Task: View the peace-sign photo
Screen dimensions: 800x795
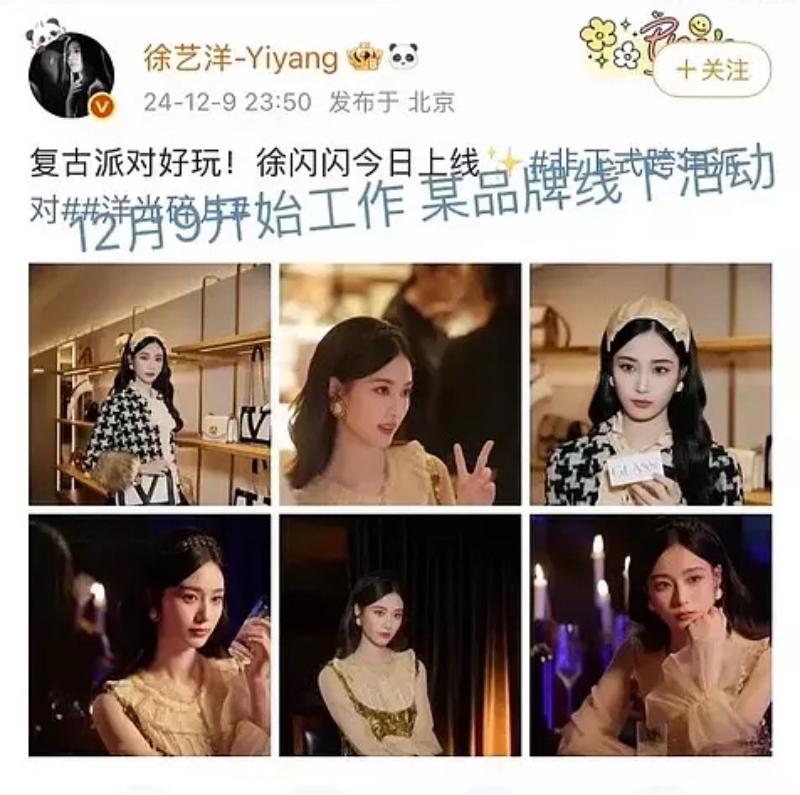Action: (400, 384)
